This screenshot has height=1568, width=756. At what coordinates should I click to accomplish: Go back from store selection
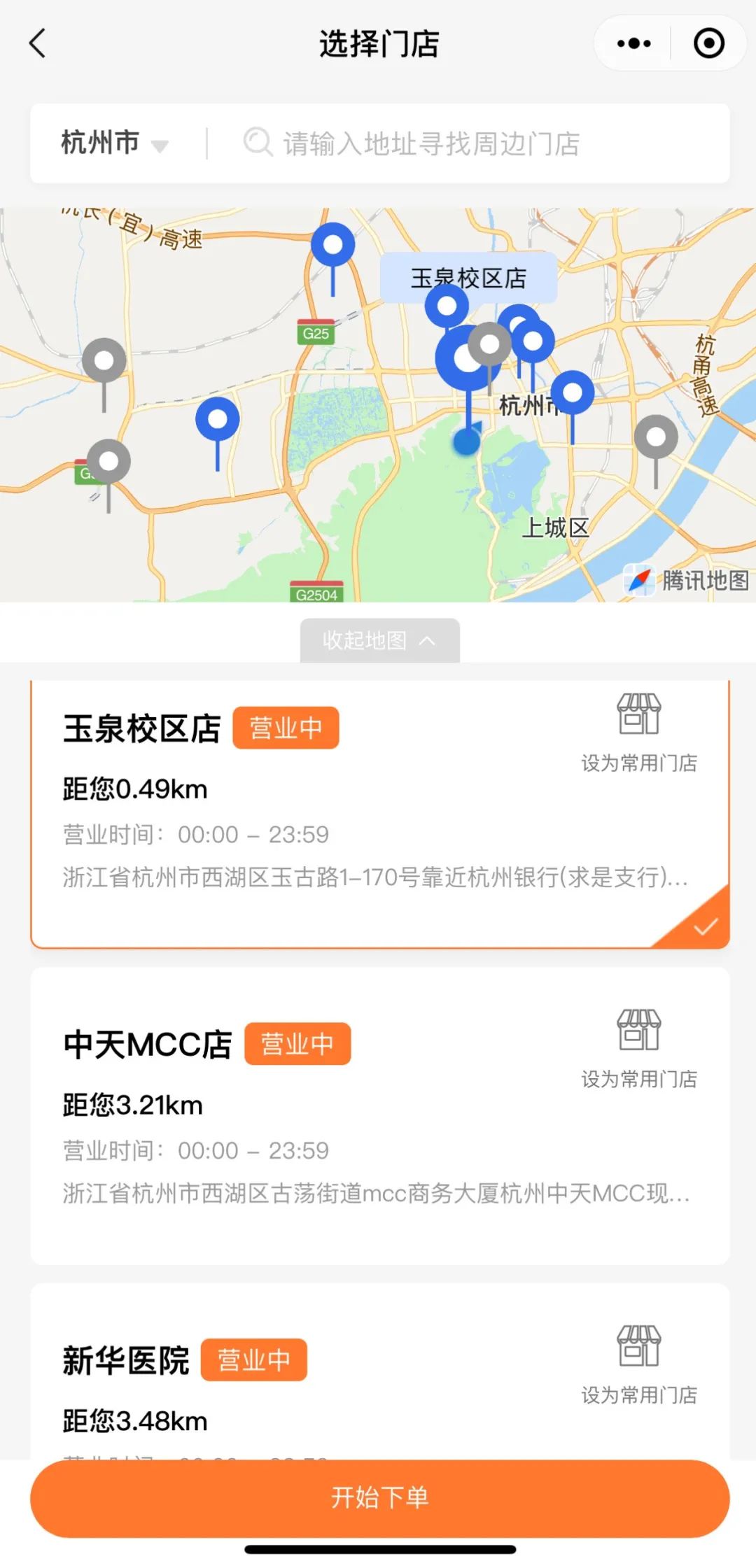click(38, 43)
